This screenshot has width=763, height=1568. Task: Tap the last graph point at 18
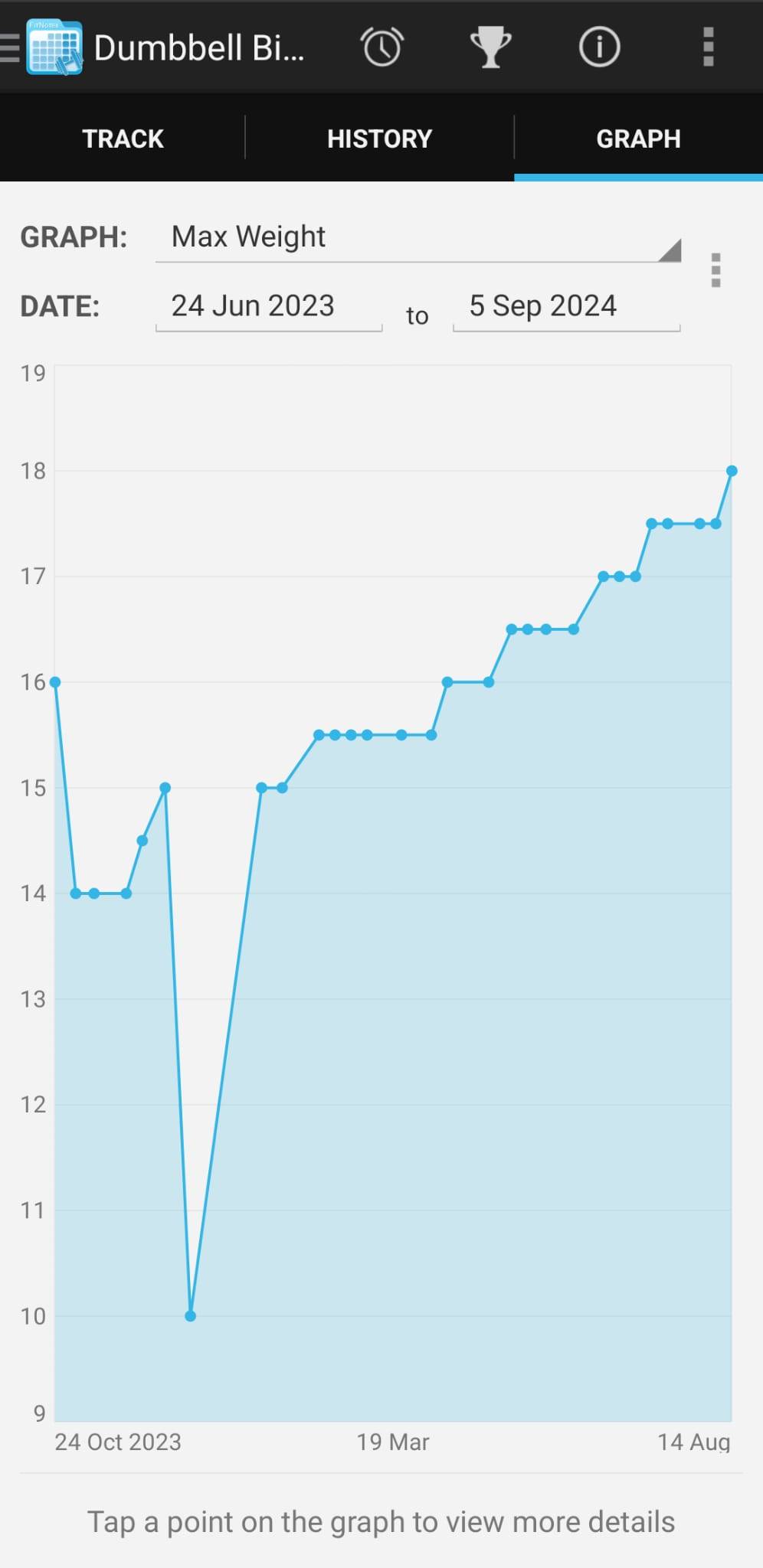[732, 471]
